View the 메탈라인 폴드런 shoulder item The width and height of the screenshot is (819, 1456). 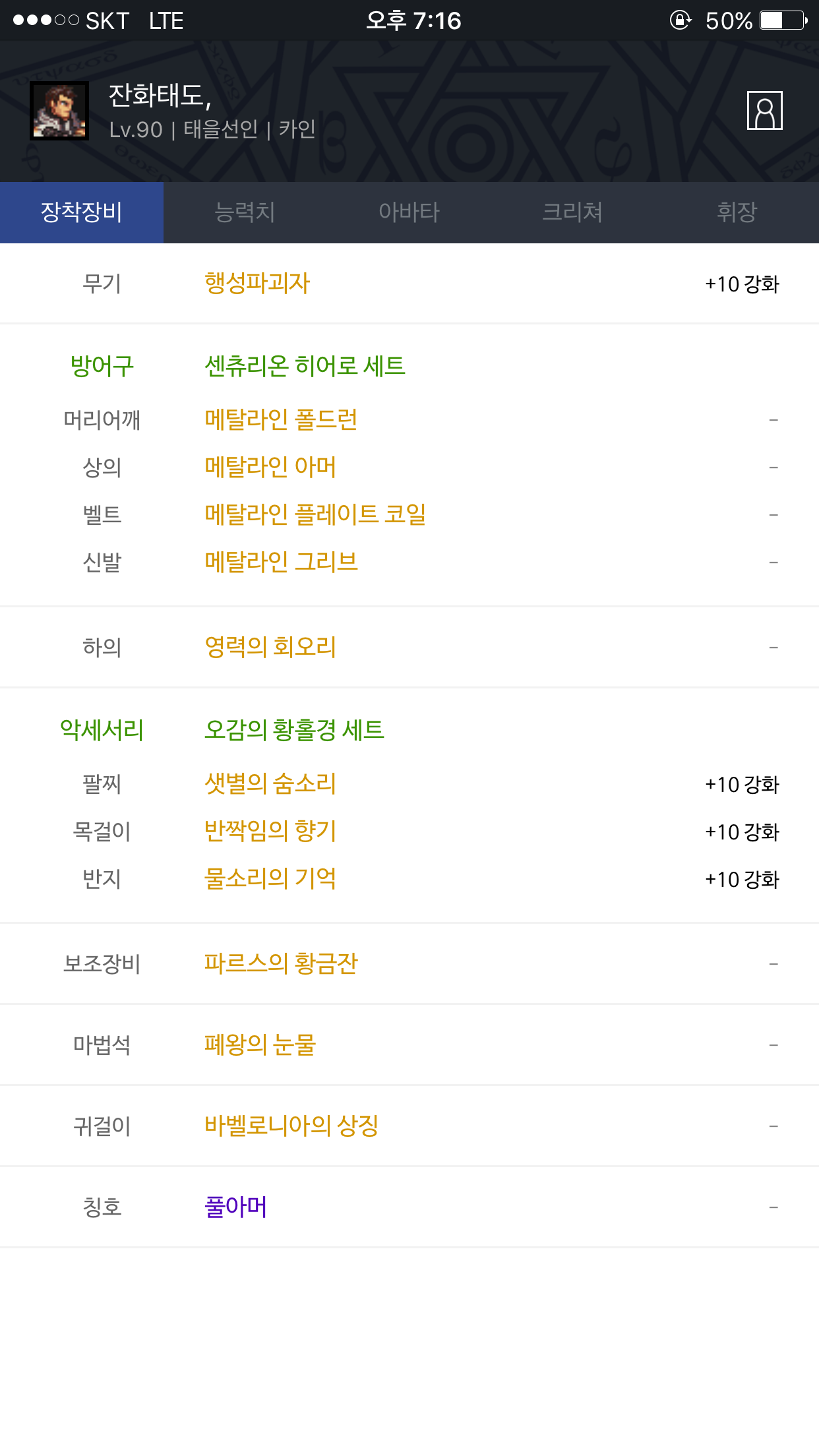coord(281,419)
